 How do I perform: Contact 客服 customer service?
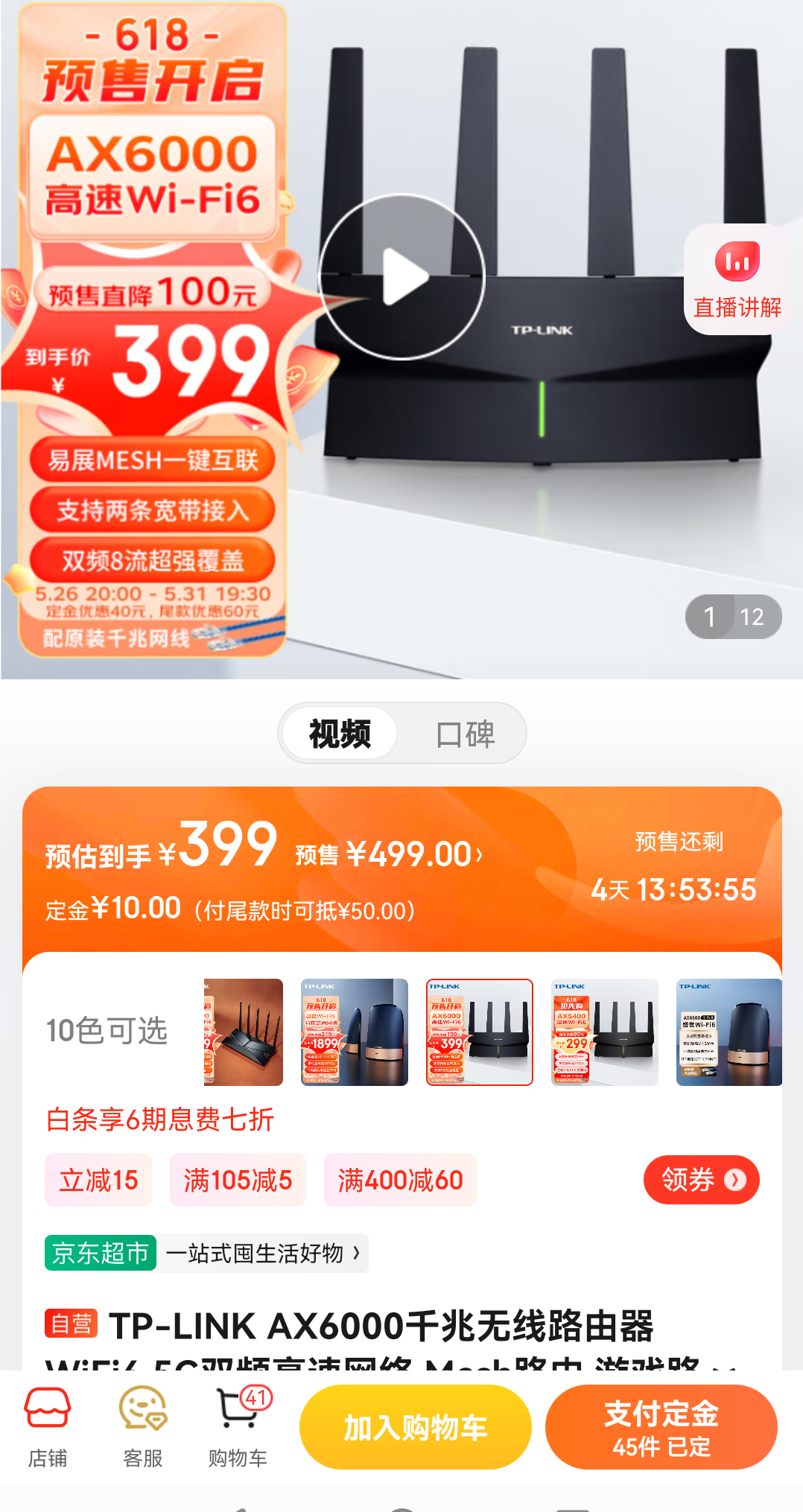point(143,1427)
